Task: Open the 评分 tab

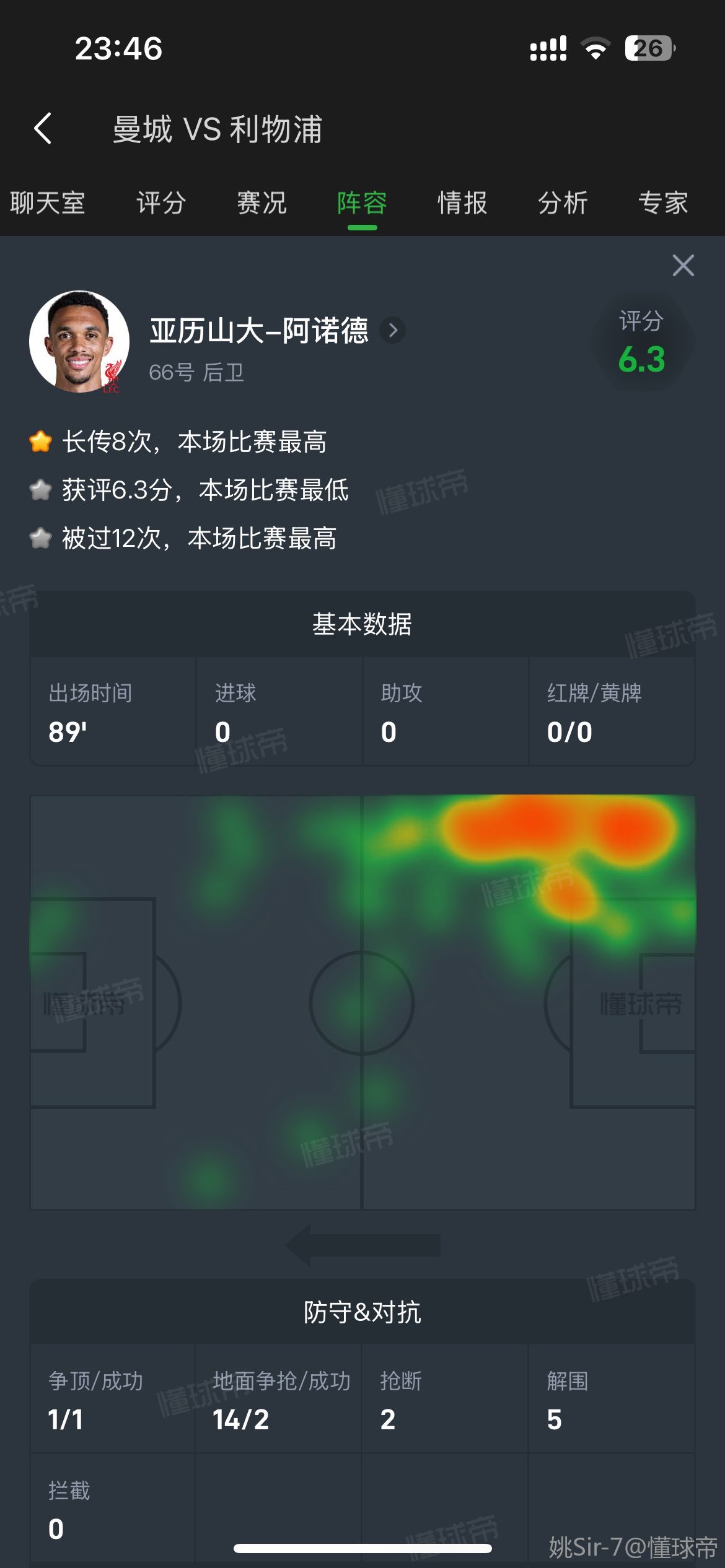Action: pos(161,203)
